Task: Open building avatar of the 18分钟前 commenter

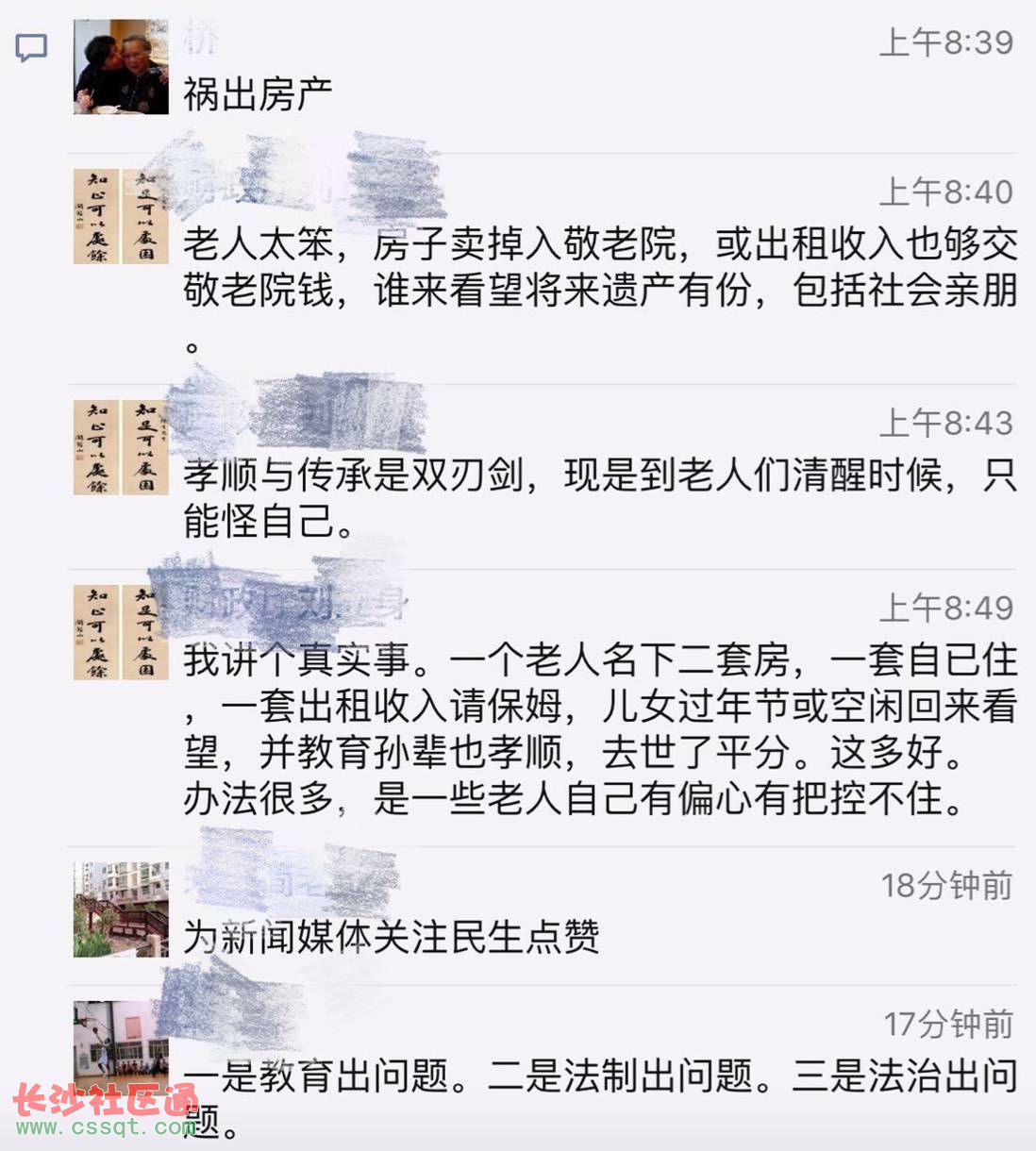Action: click(121, 909)
